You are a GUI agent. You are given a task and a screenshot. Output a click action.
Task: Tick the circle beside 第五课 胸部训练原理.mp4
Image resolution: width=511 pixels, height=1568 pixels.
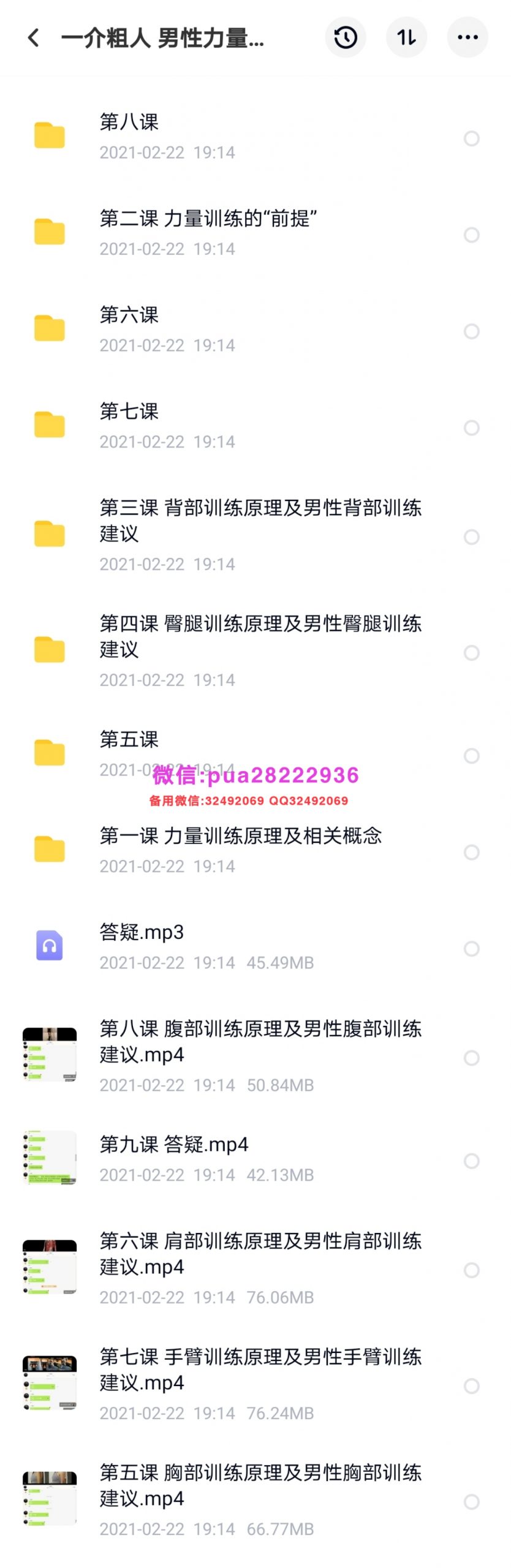coord(471,1499)
